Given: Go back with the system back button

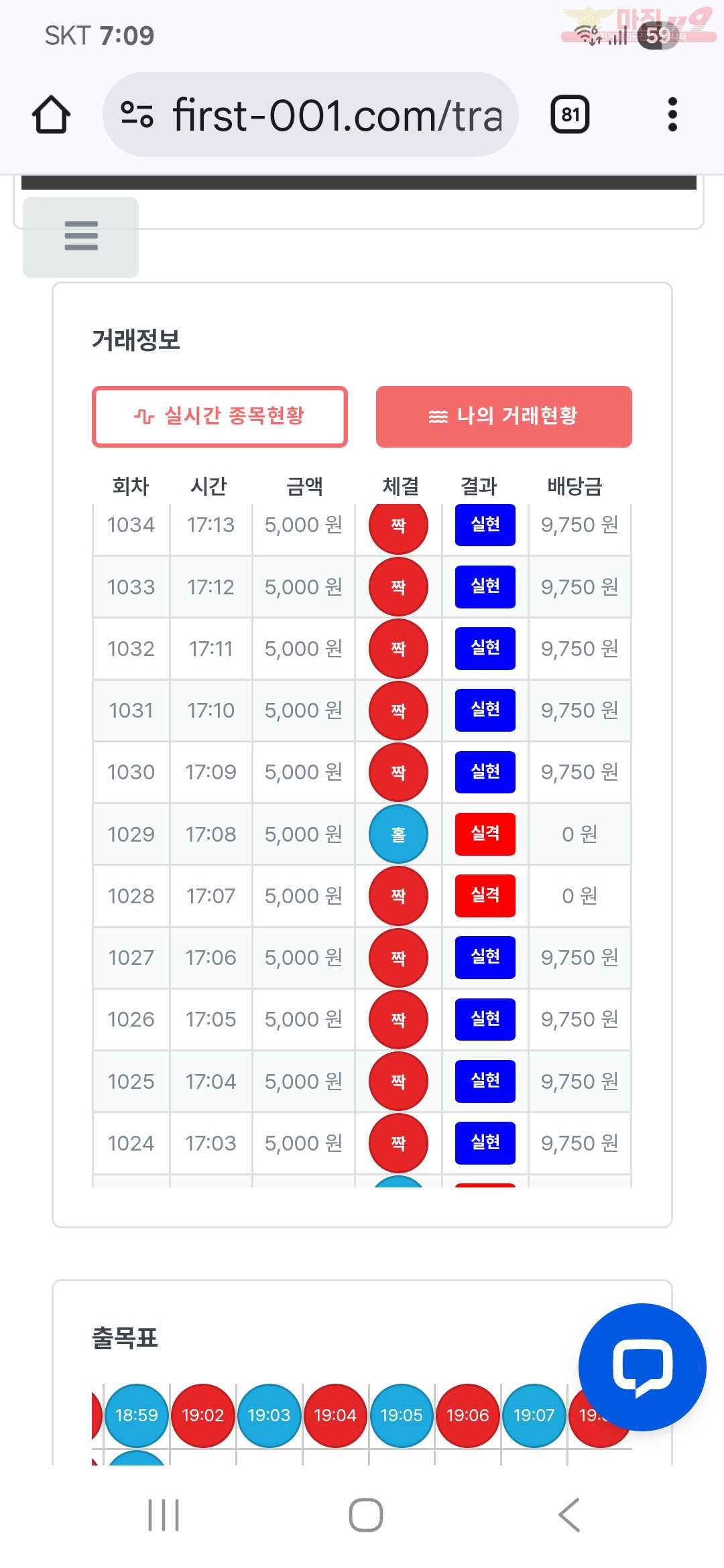Looking at the screenshot, I should 569,1515.
